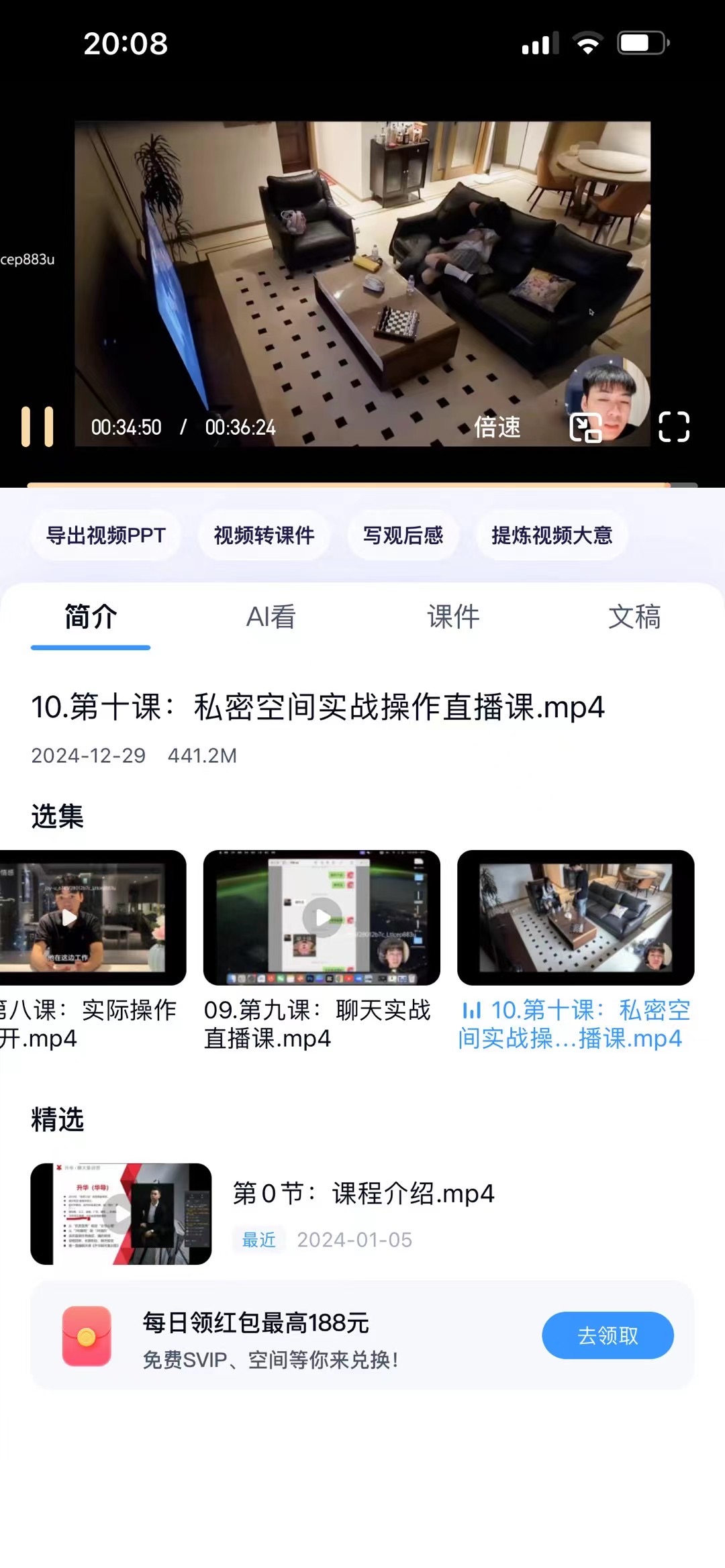Tap 提炼视频大意 to summarize video

(x=552, y=535)
